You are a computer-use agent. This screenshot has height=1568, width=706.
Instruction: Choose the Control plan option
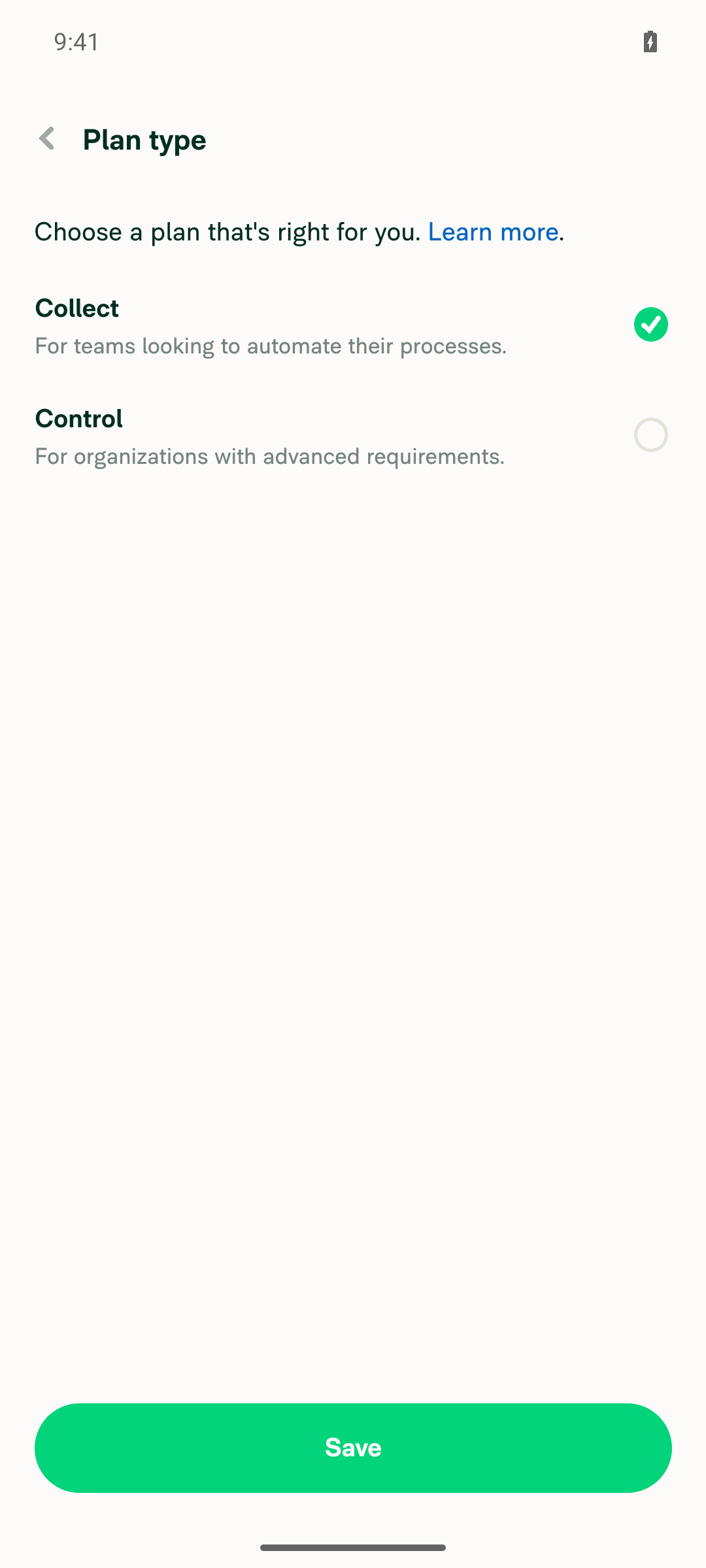(x=353, y=436)
